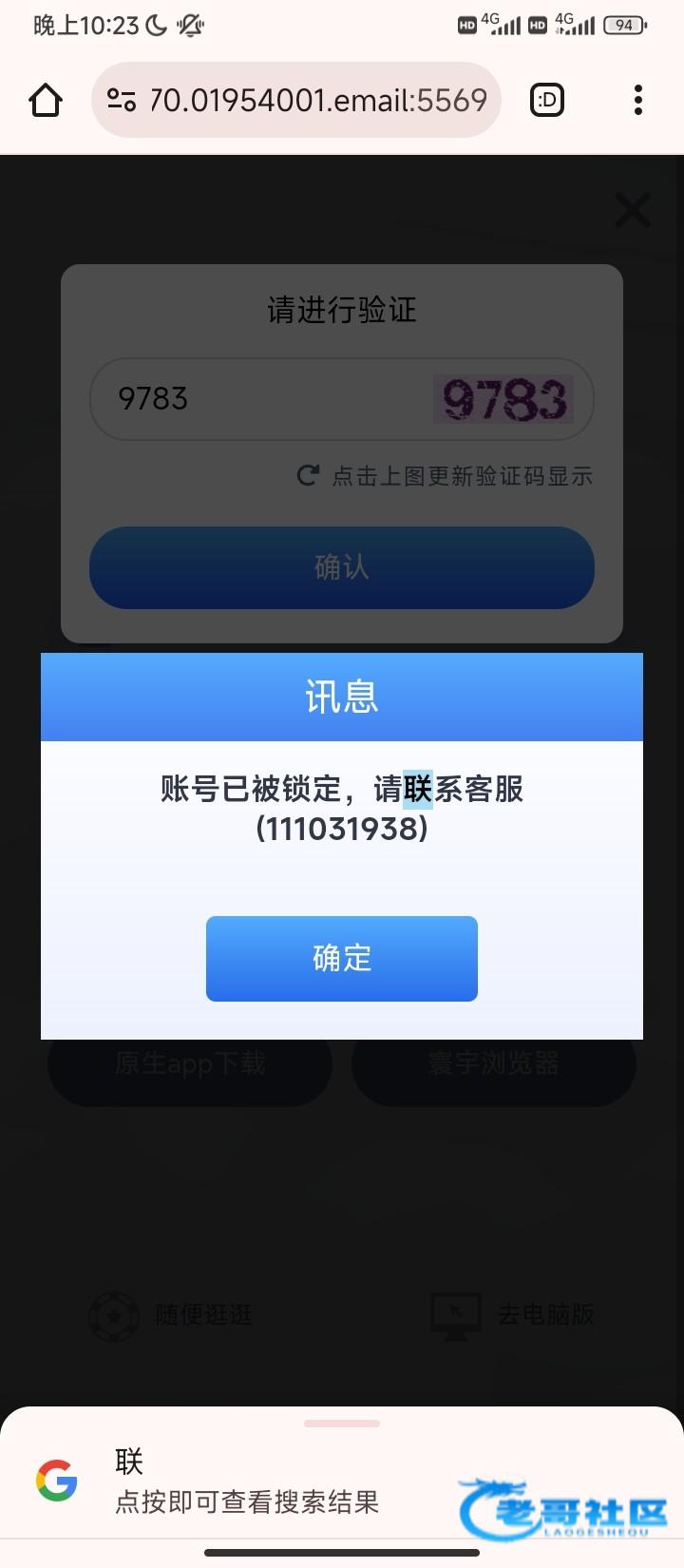Tap the address bar URL

coord(318,100)
